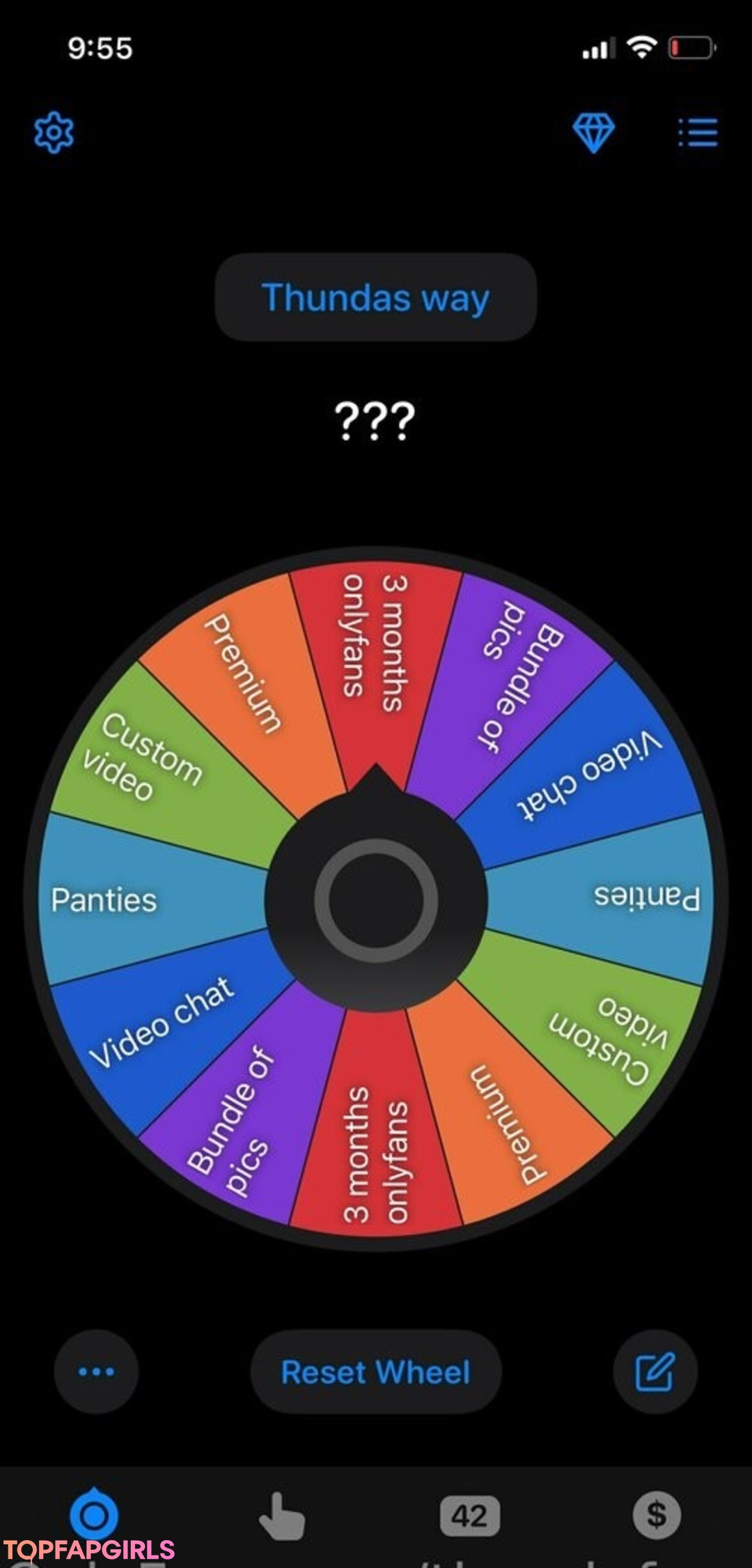Image resolution: width=752 pixels, height=1568 pixels.
Task: Switch to the 42 number tab
Action: click(x=469, y=1516)
